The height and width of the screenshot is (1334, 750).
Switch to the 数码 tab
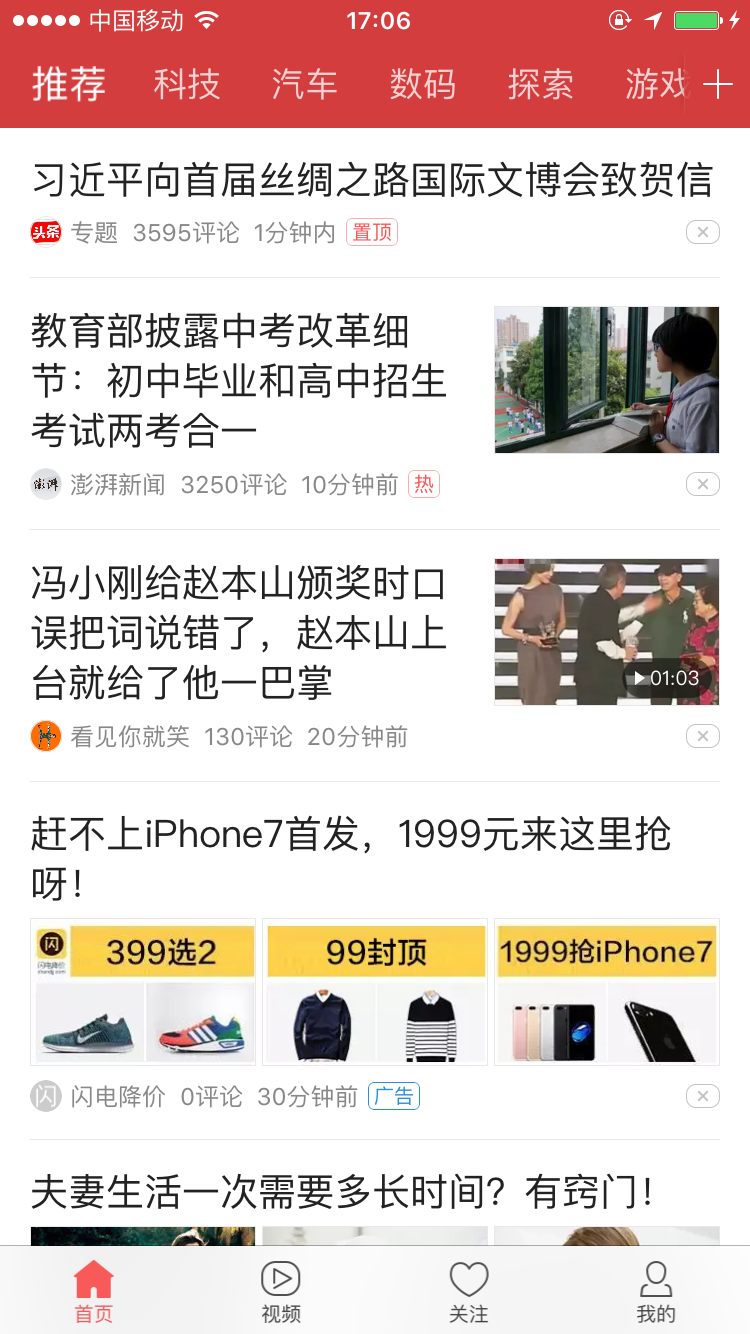[422, 86]
